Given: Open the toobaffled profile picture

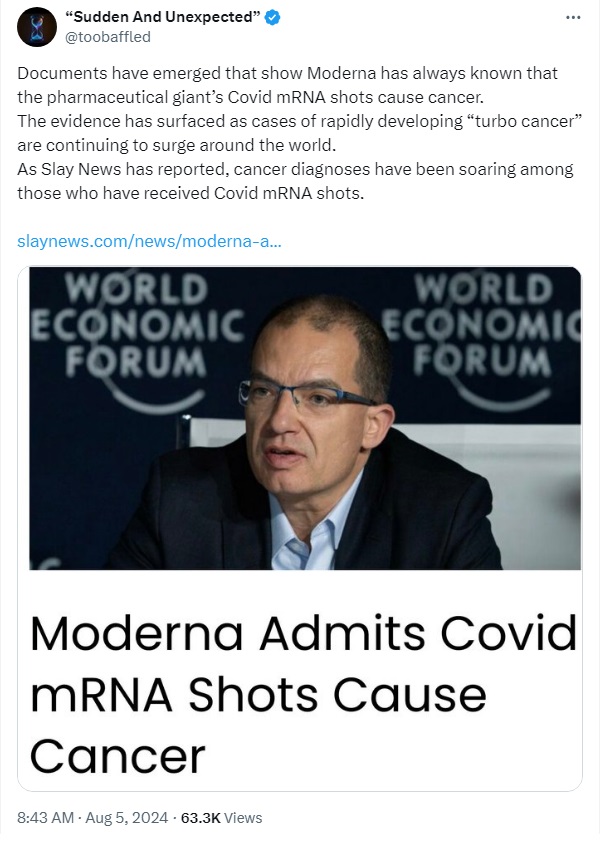Looking at the screenshot, I should click(x=36, y=27).
